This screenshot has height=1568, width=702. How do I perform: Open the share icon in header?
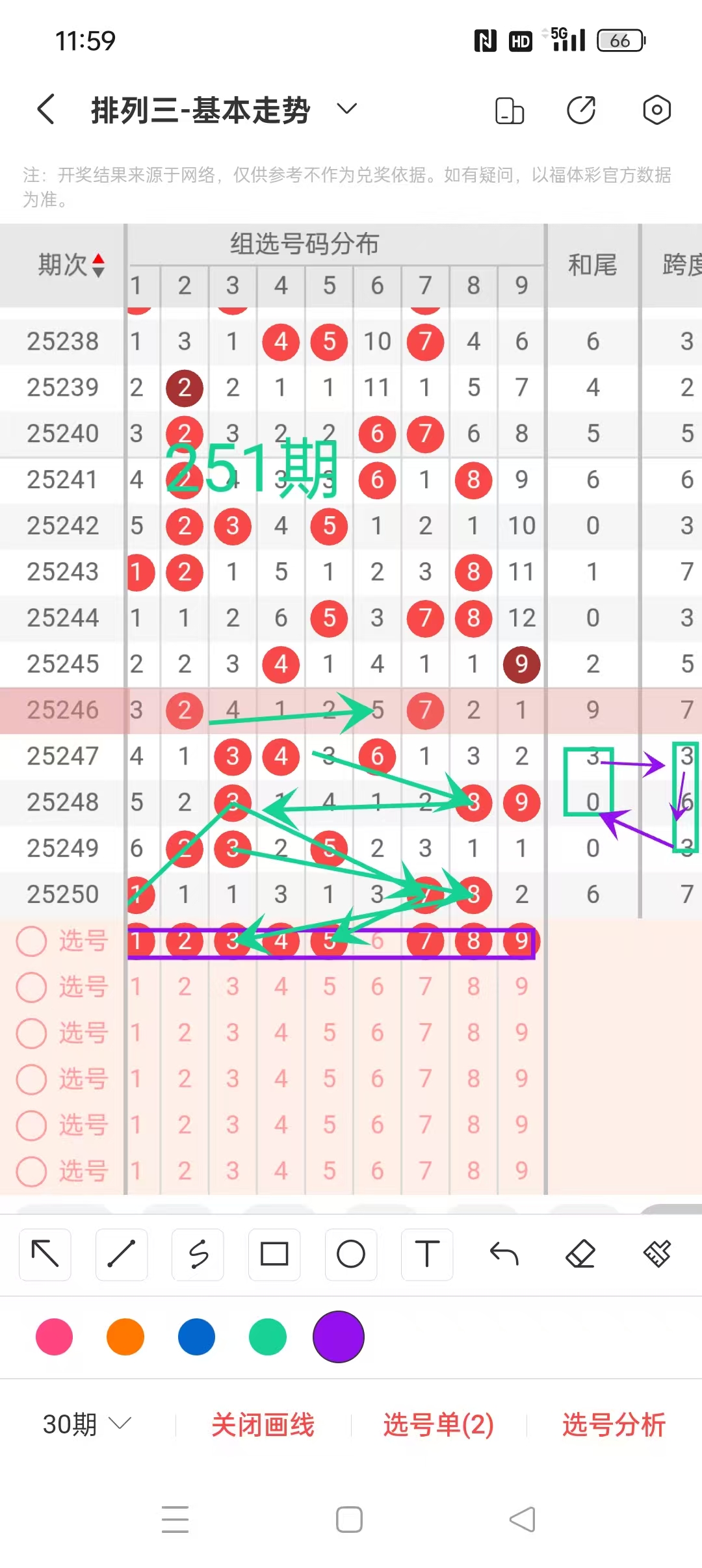[x=581, y=110]
